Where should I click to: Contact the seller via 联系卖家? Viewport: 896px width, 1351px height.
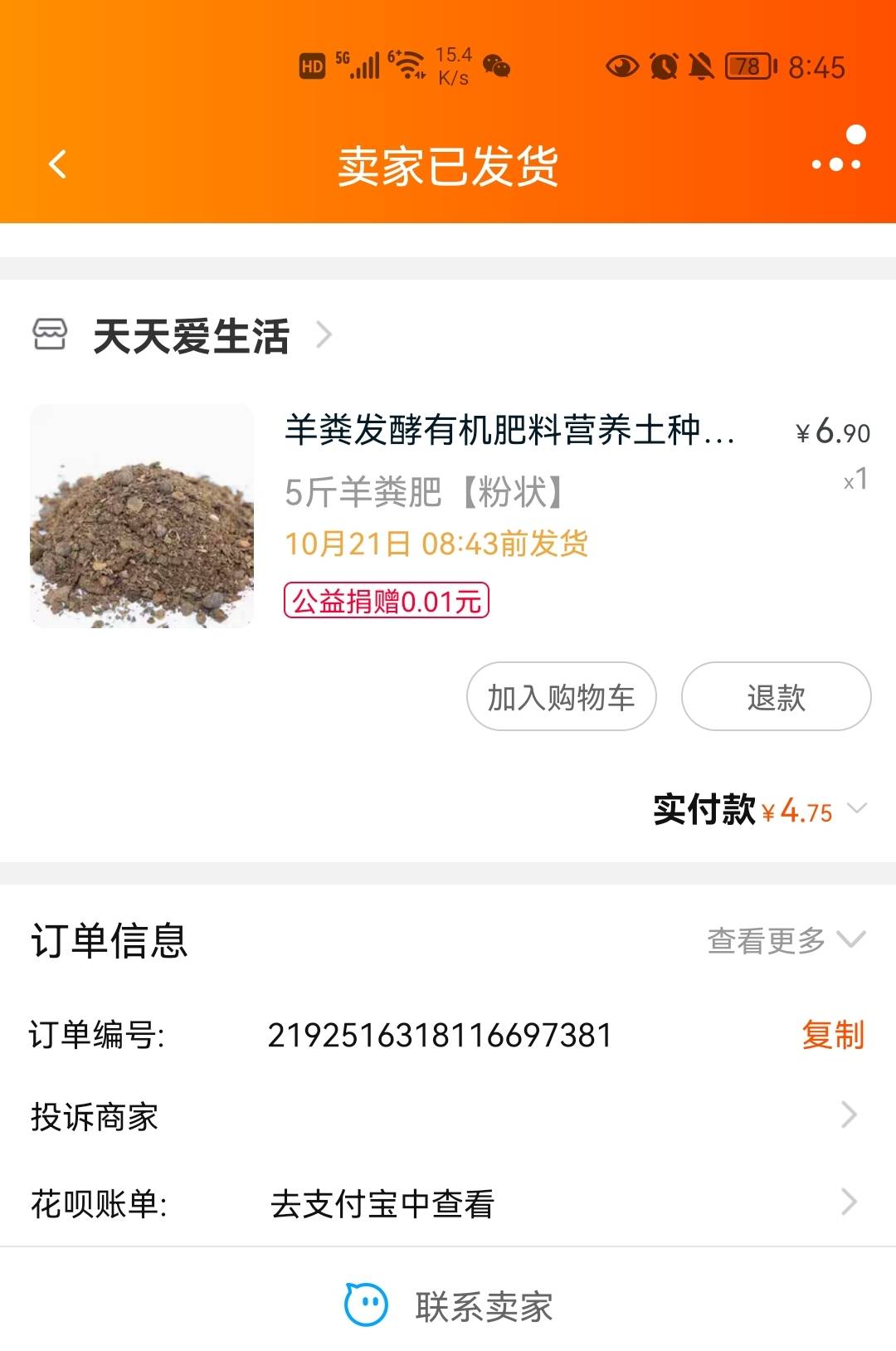(x=448, y=1306)
